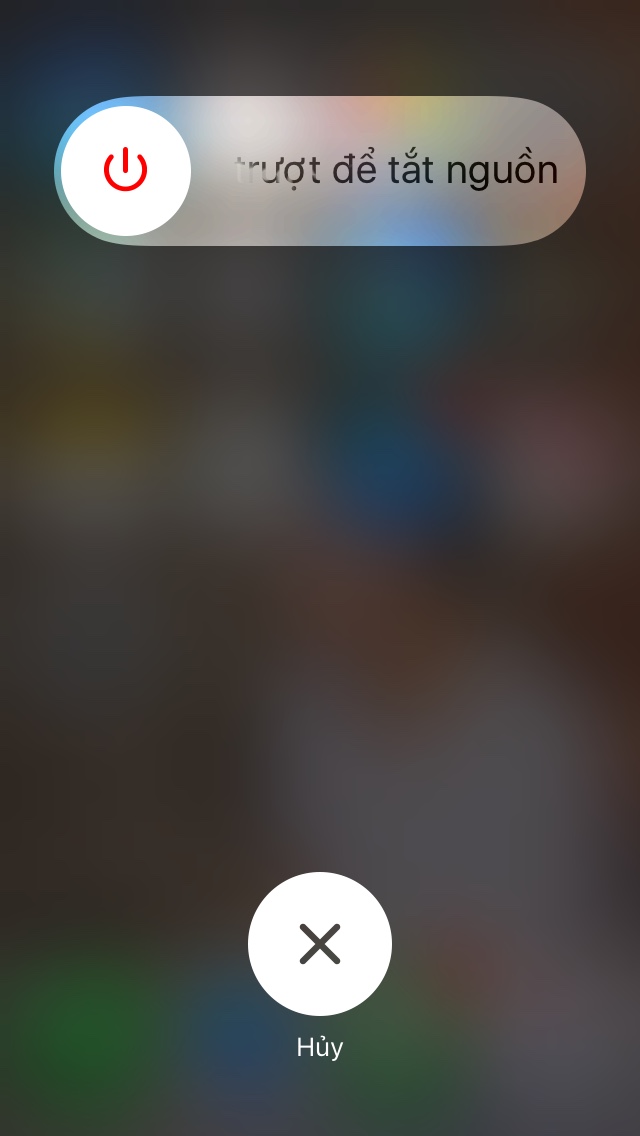This screenshot has width=640, height=1136.
Task: Tap the red power slider knob
Action: [x=126, y=171]
